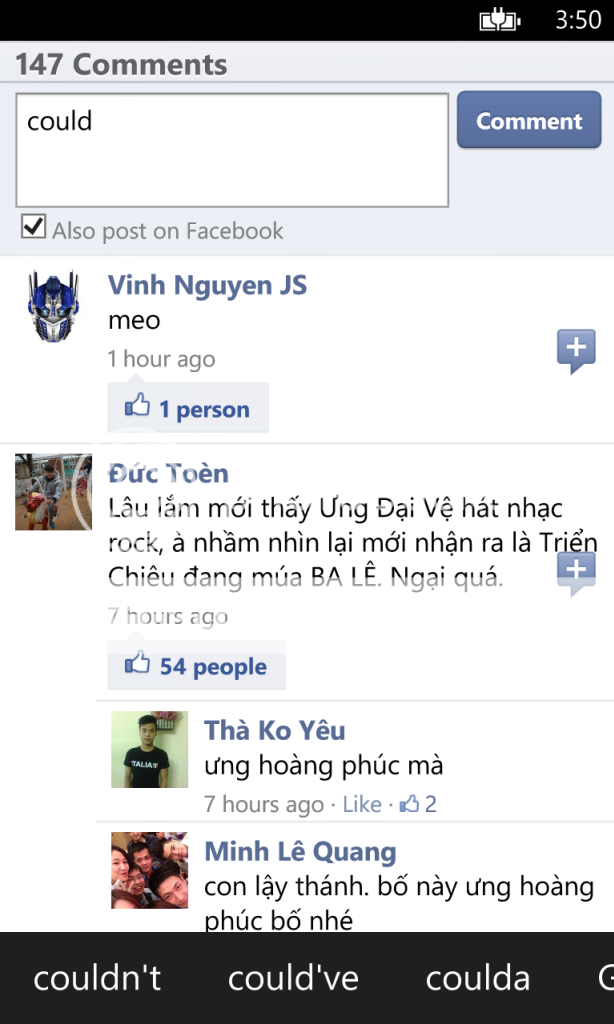
Task: Open Thà Ko Yêu's profile
Action: pos(275,730)
